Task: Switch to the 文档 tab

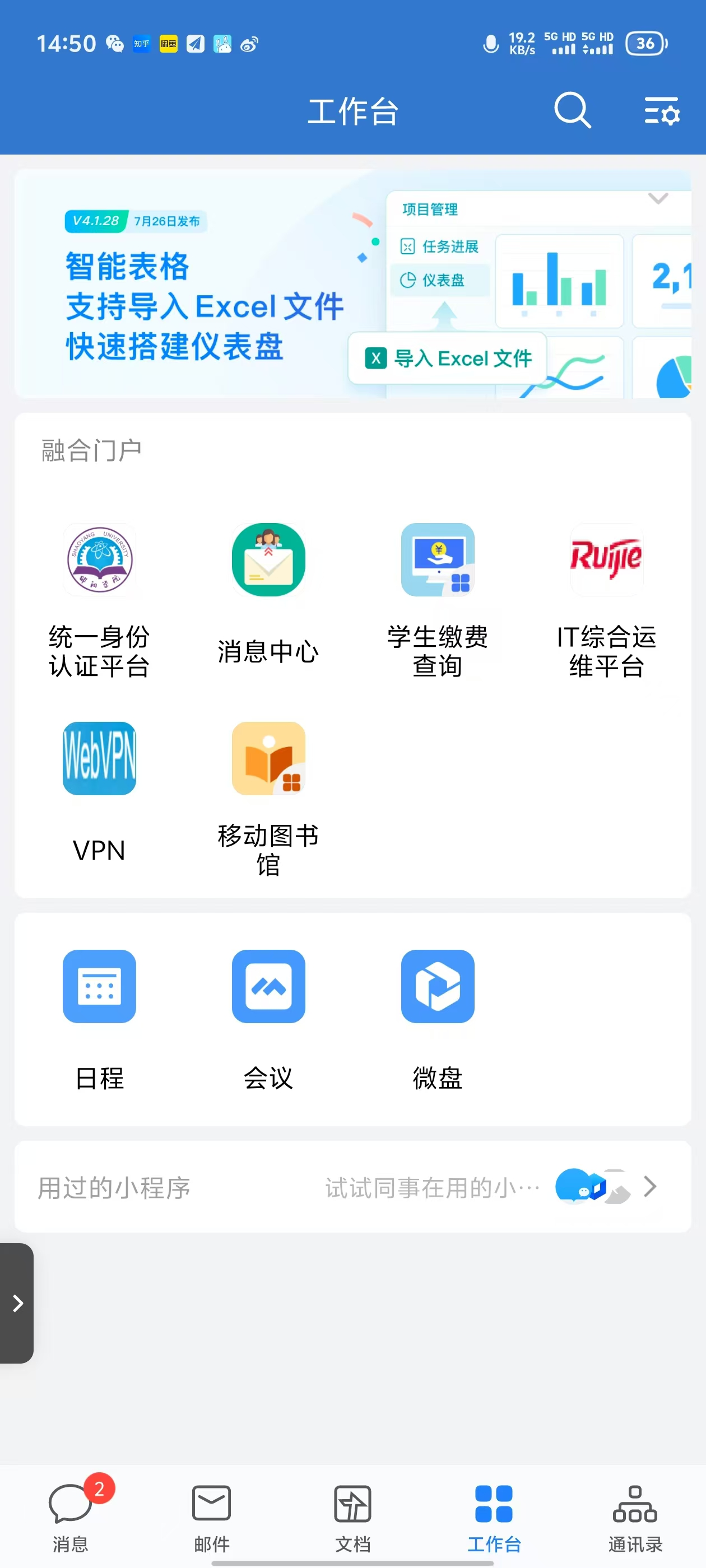Action: pyautogui.click(x=352, y=1513)
